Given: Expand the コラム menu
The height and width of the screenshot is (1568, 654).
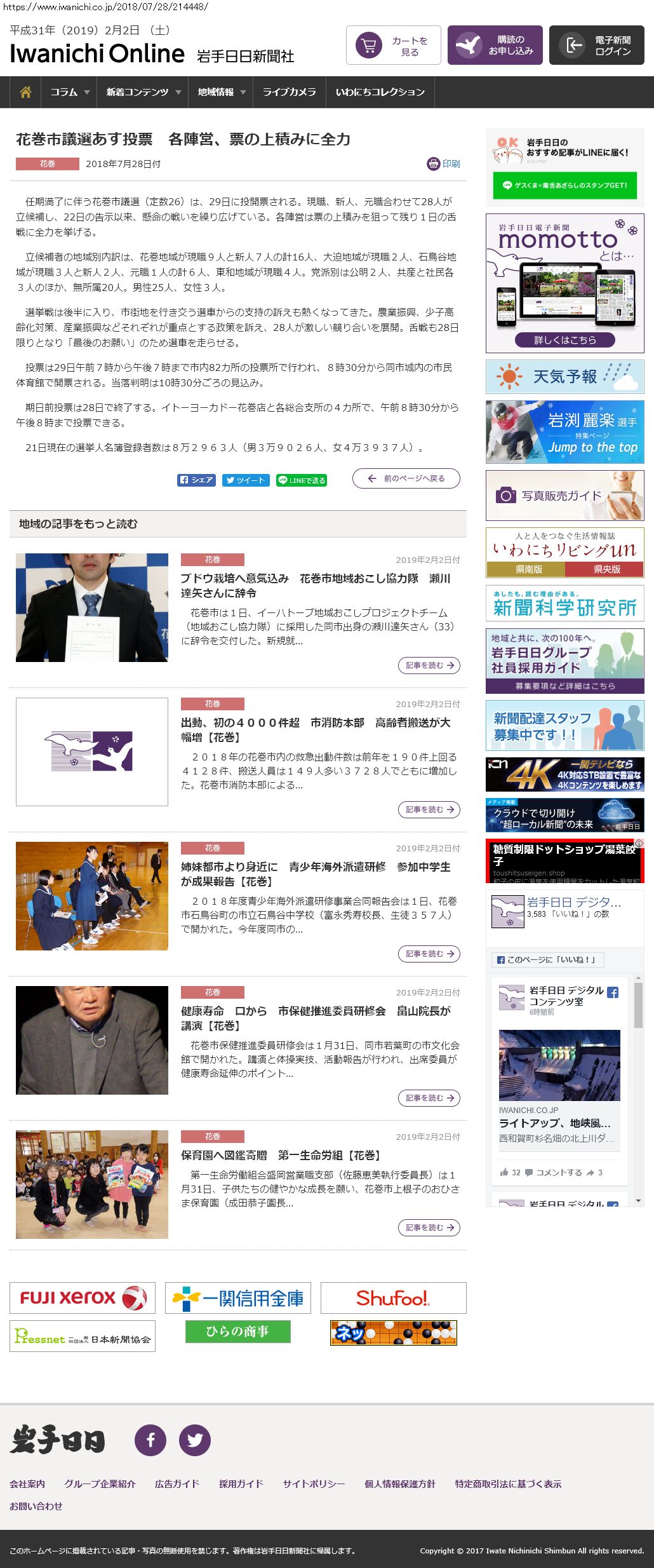Looking at the screenshot, I should 69,92.
